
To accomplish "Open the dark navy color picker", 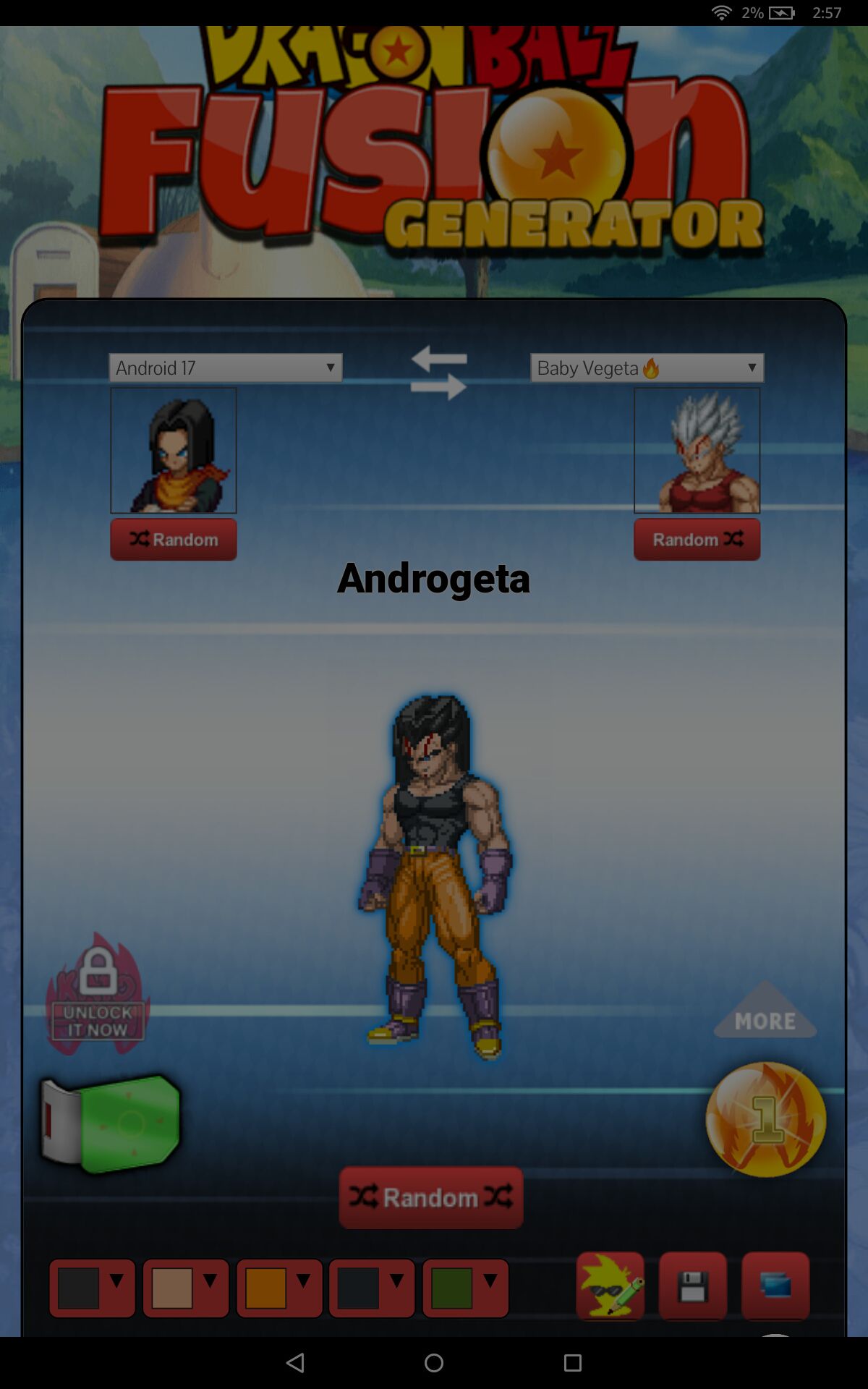I will pos(372,1288).
